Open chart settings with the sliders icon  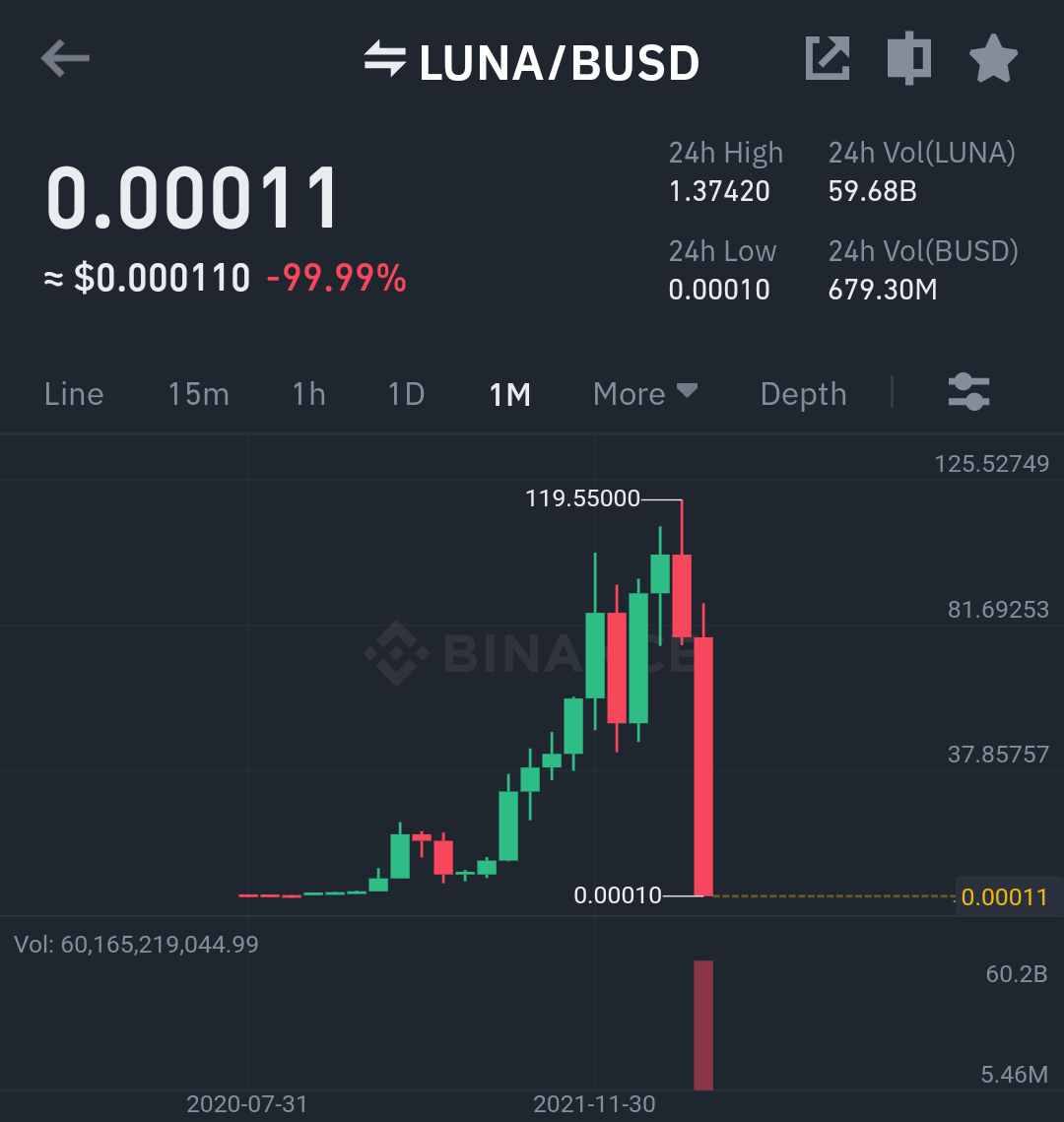point(968,392)
